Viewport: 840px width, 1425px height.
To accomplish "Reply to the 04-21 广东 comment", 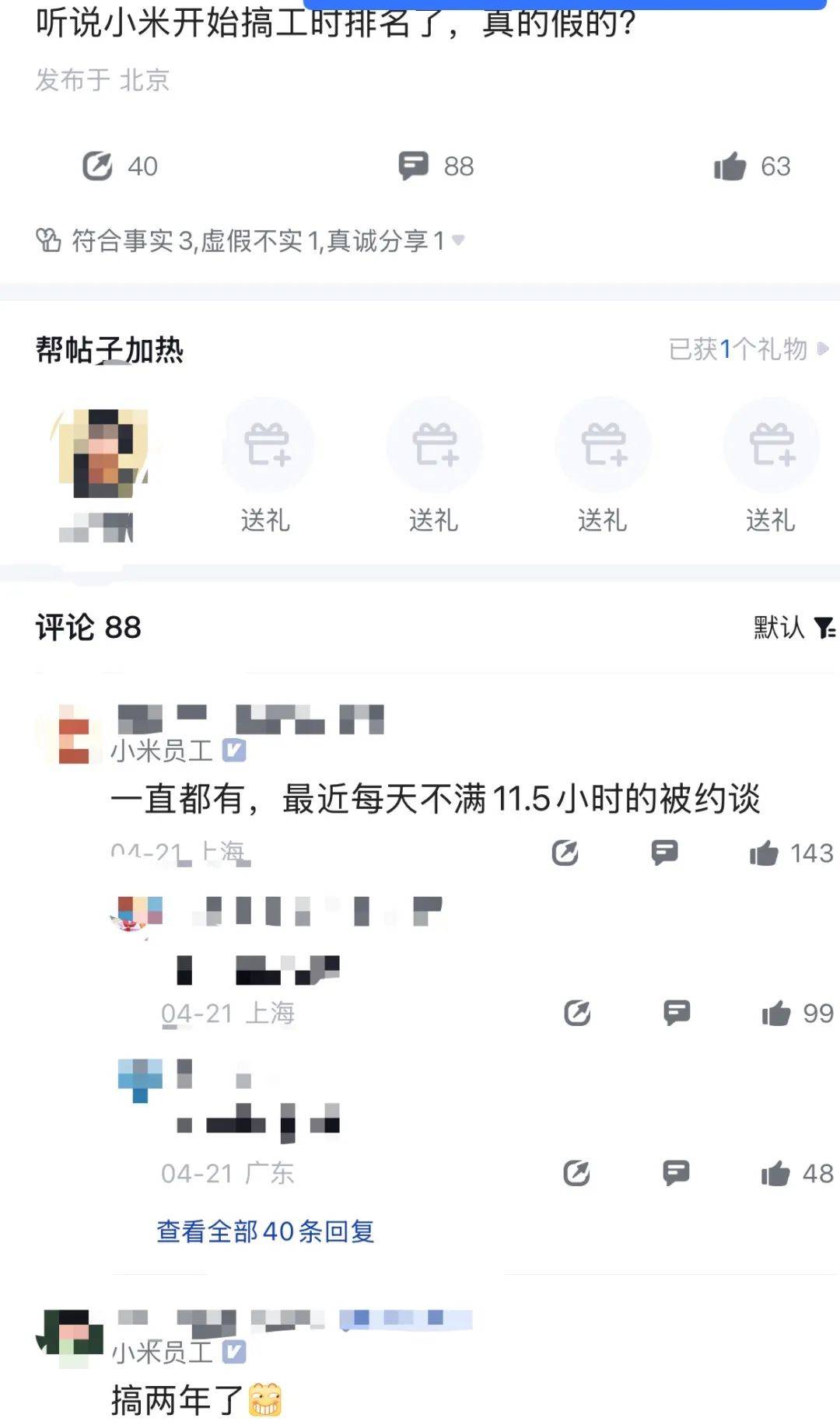I will click(x=676, y=1173).
